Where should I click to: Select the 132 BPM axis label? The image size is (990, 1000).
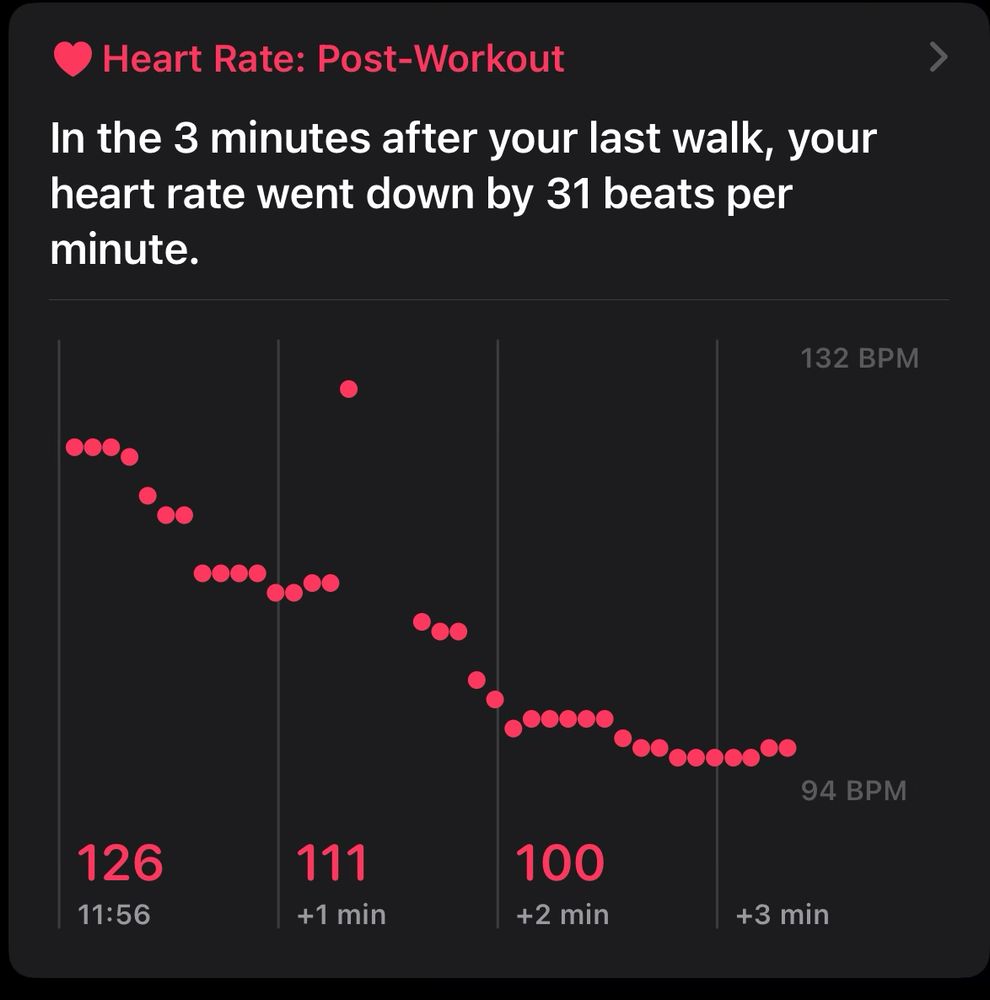pos(860,358)
